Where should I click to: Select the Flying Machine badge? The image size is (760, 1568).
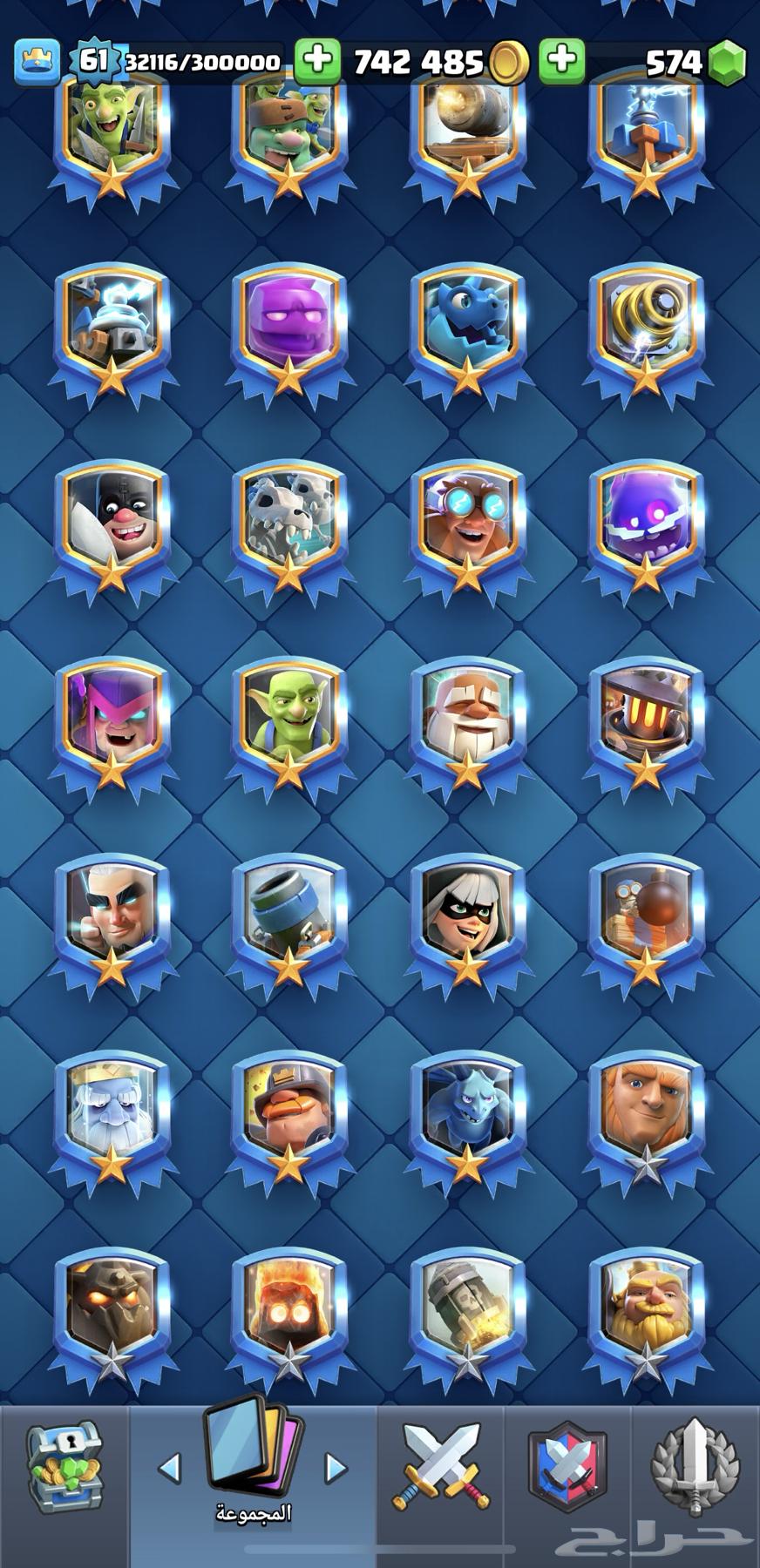coord(645,915)
